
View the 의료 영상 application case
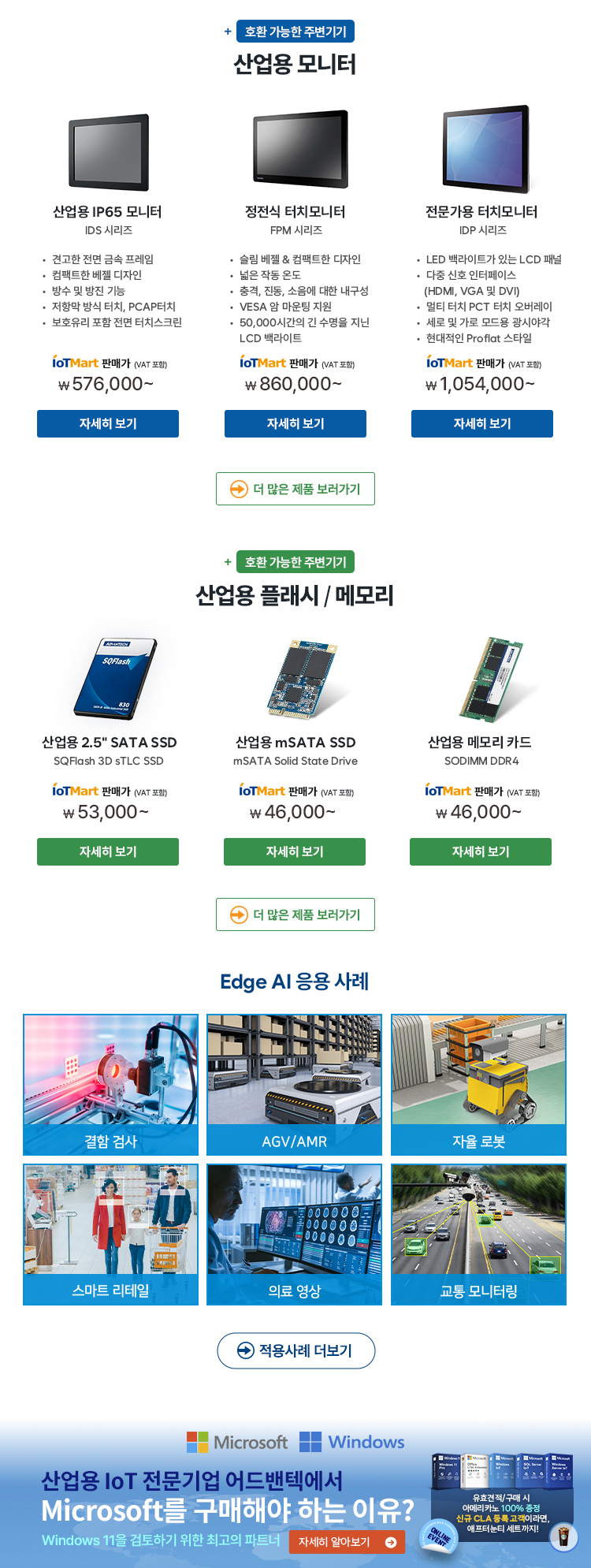[x=294, y=1234]
